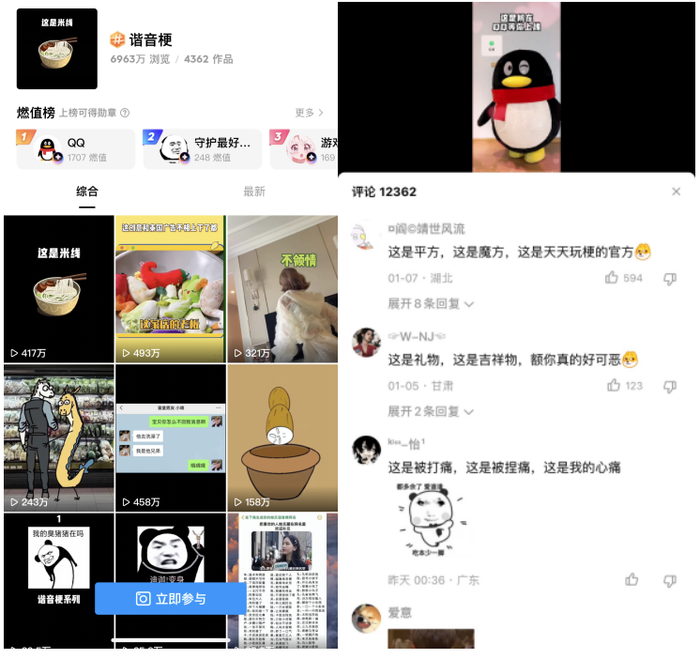Dislike the comment from 广东
Image resolution: width=700 pixels, height=659 pixels.
(x=669, y=579)
